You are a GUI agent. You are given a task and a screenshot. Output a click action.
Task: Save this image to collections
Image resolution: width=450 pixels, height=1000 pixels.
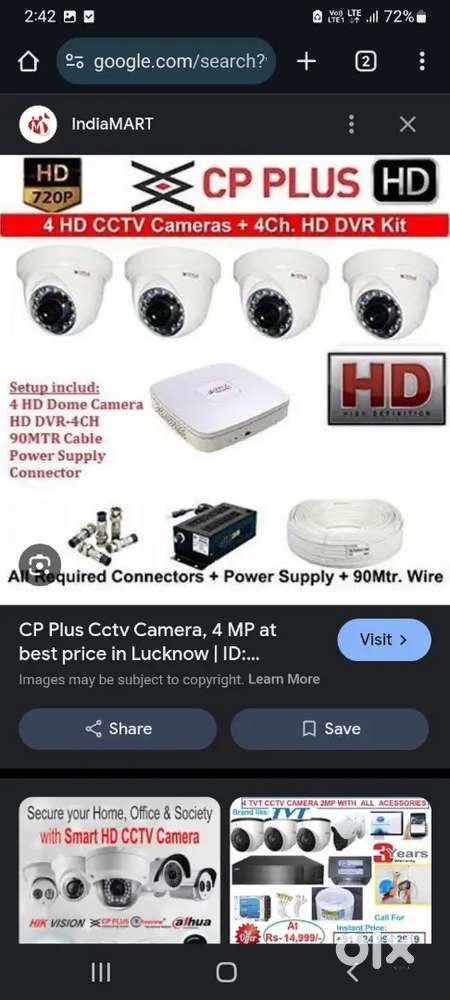click(x=330, y=729)
